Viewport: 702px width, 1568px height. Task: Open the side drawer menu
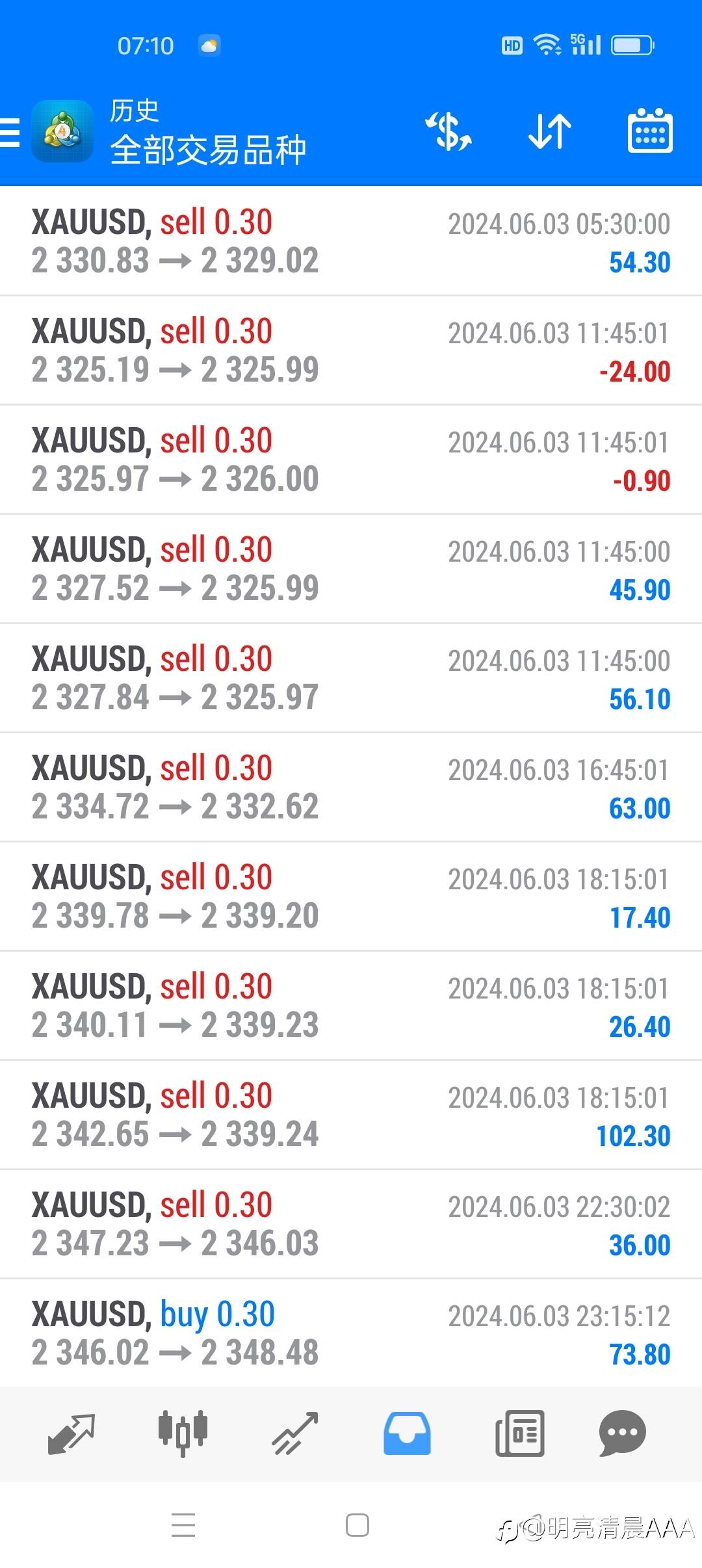(10, 133)
